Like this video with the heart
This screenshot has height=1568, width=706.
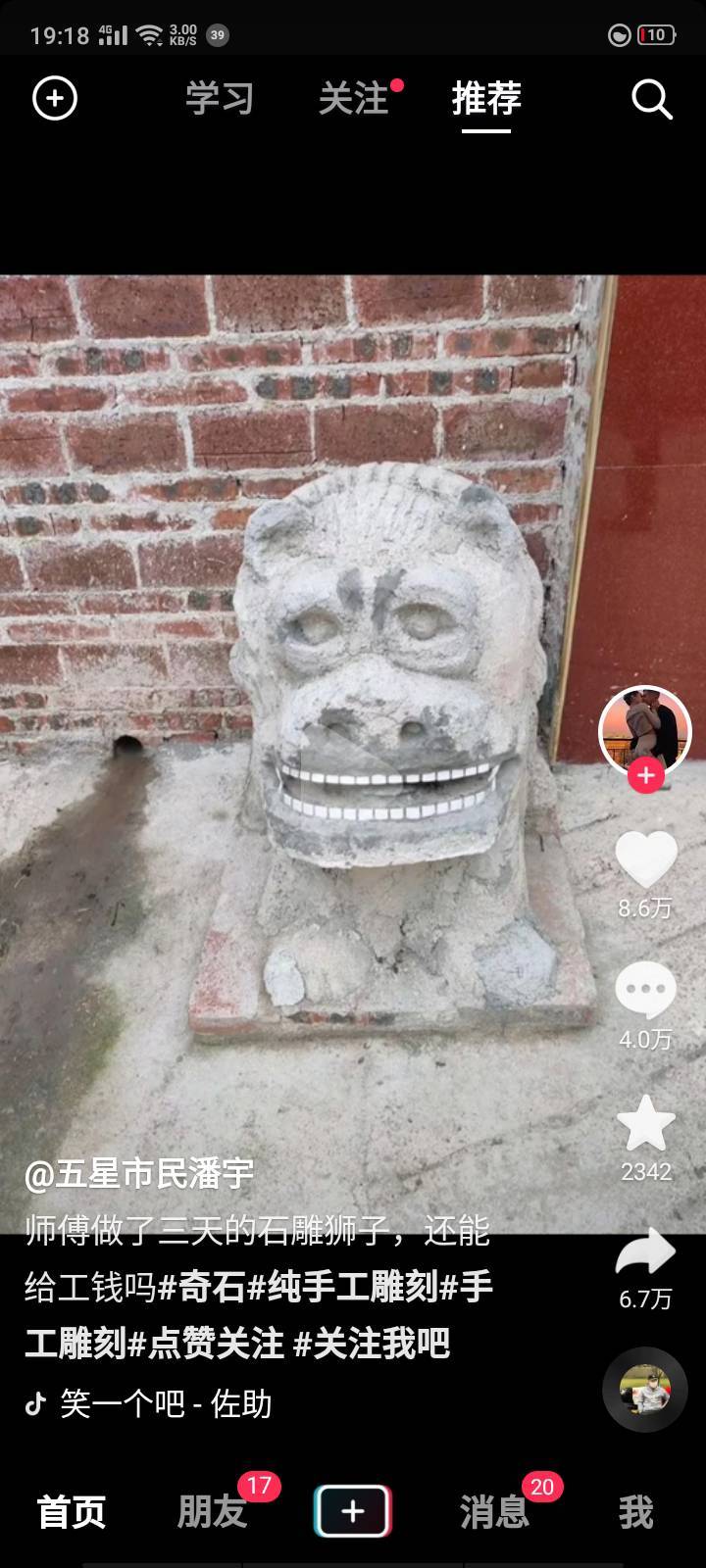[645, 860]
